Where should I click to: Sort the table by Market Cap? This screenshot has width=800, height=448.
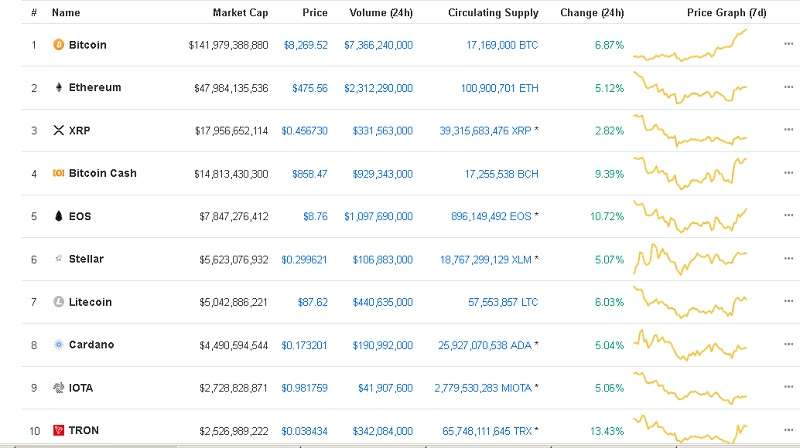tap(240, 13)
